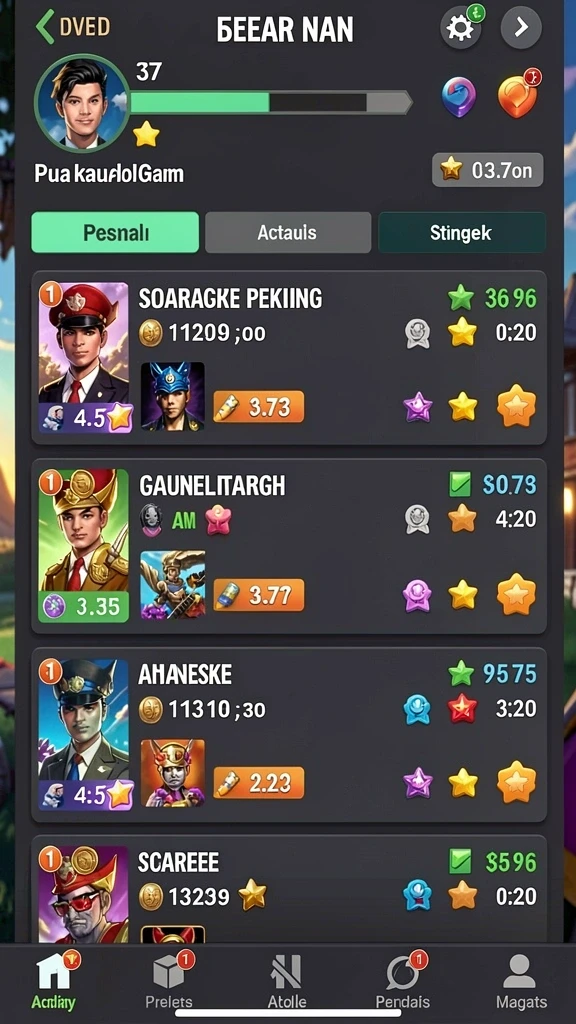The height and width of the screenshot is (1024, 576).
Task: Go to the Atolle tab
Action: [x=287, y=980]
